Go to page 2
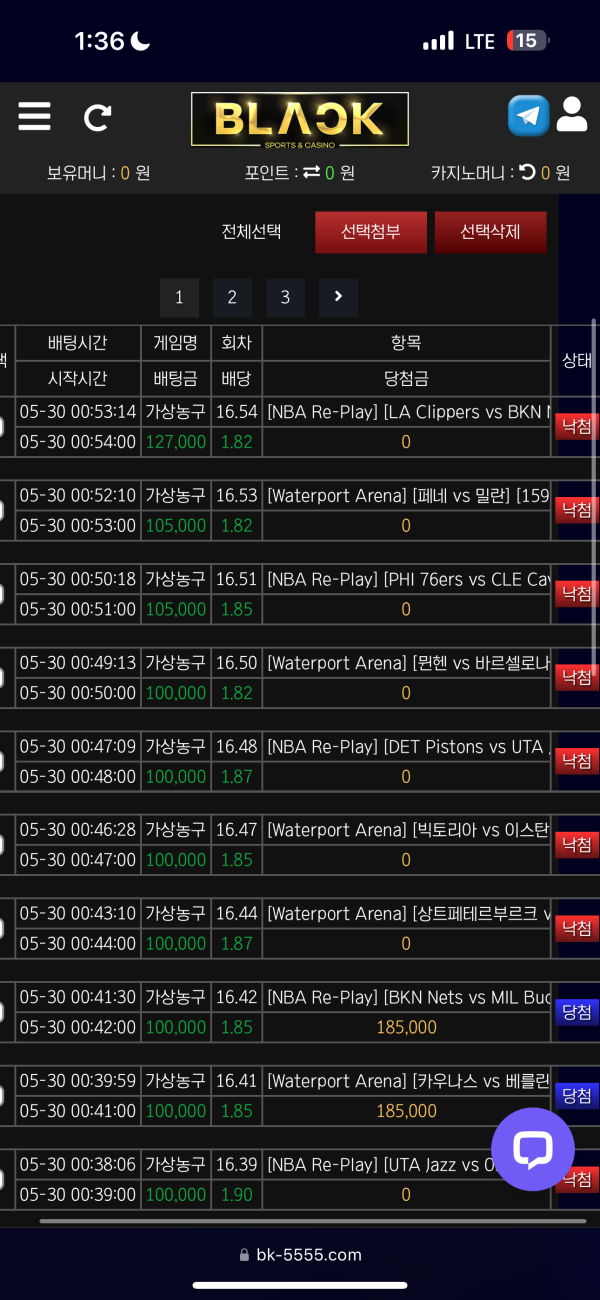600x1300 pixels. (232, 297)
